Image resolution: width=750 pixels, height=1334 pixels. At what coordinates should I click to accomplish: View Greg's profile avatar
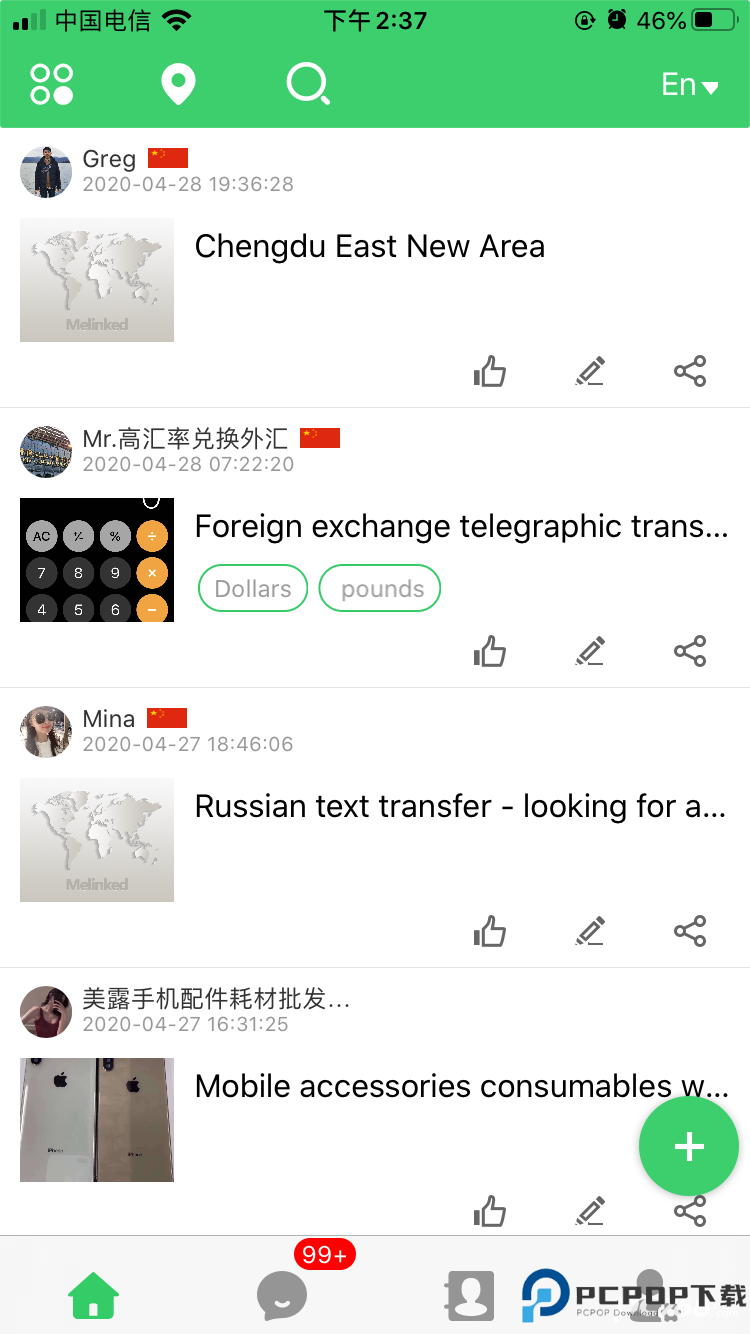click(46, 172)
